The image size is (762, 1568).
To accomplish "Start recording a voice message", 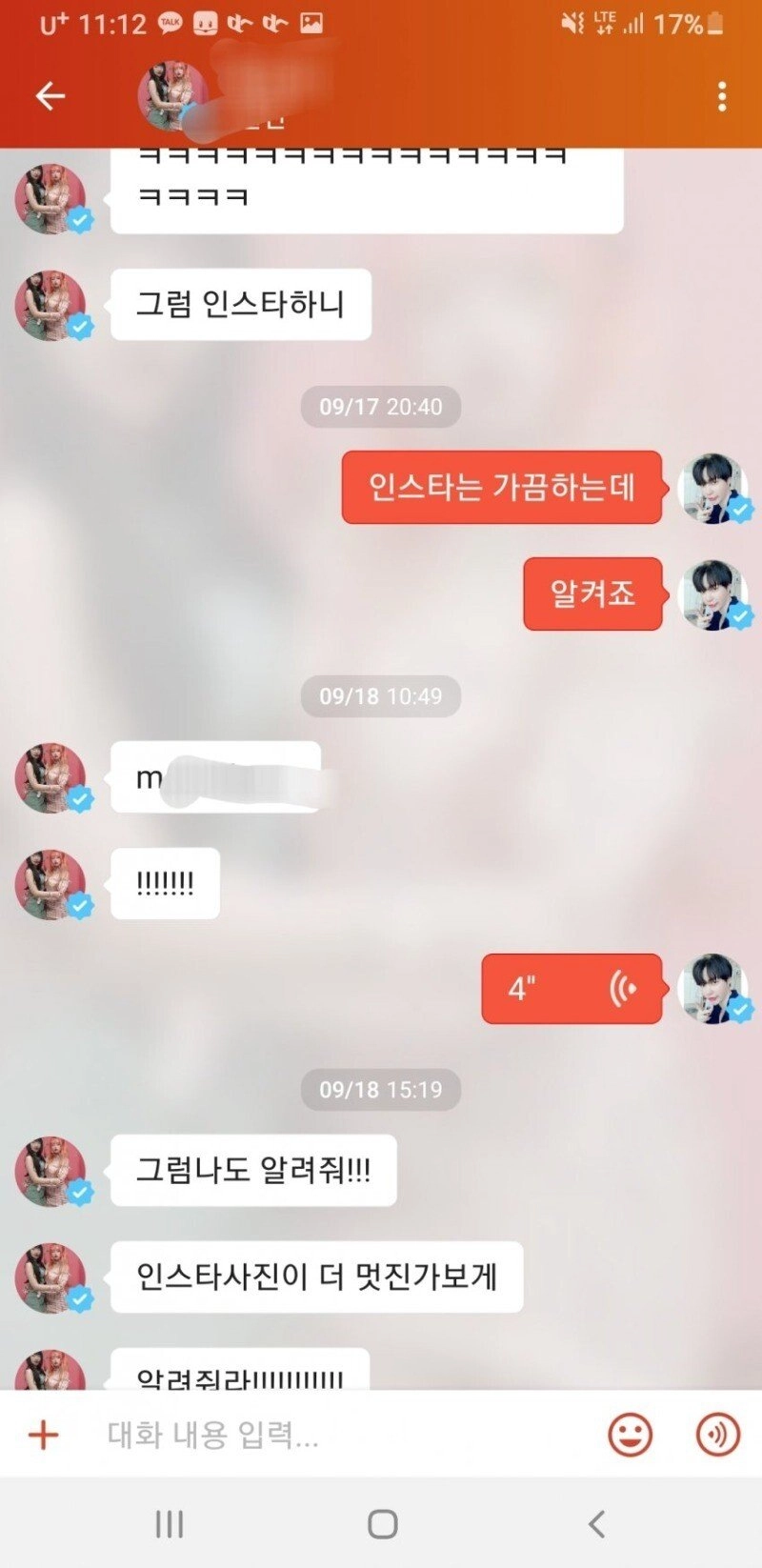I will click(x=718, y=1435).
